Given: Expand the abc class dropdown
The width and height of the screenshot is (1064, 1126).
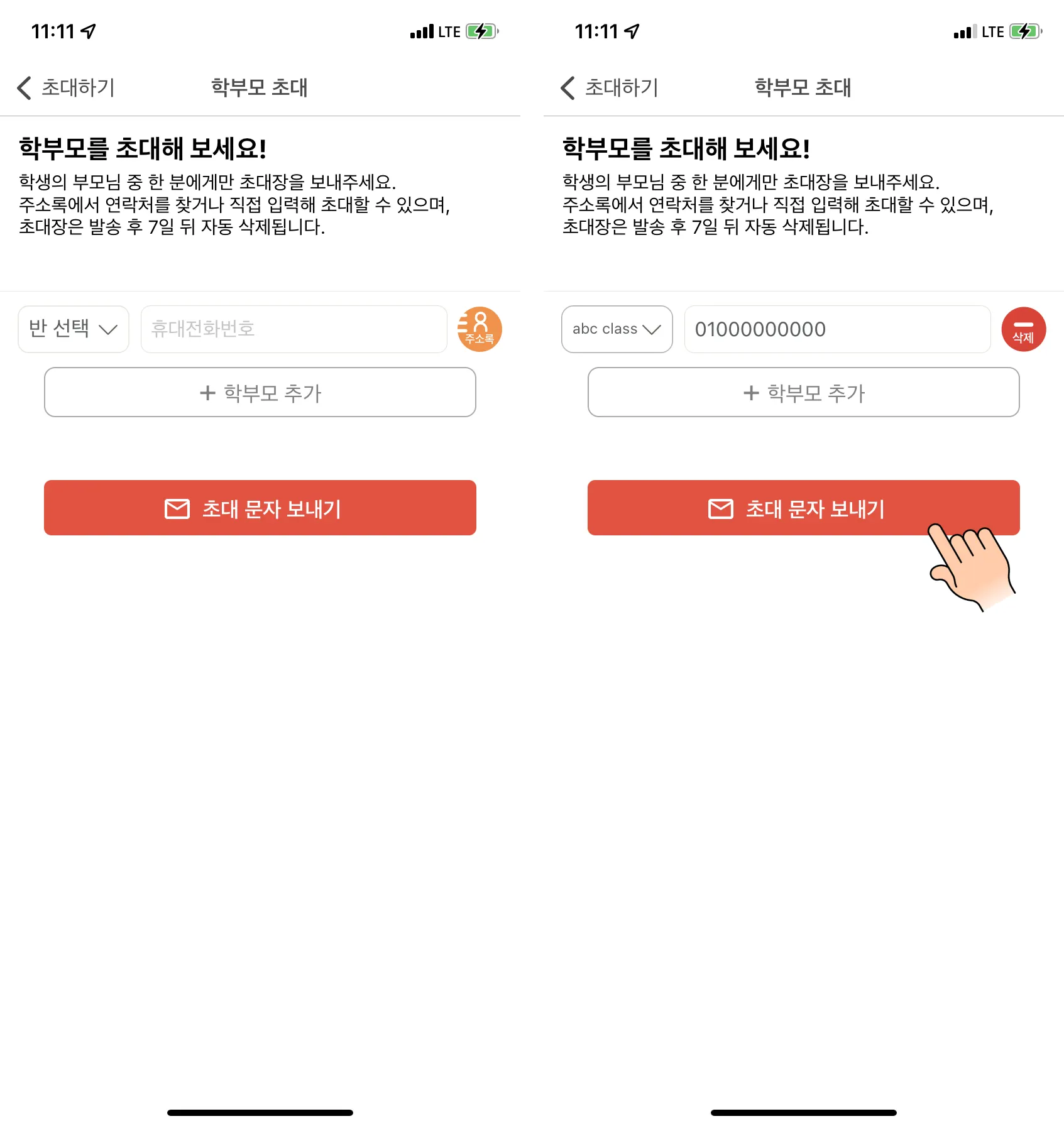Looking at the screenshot, I should point(617,329).
